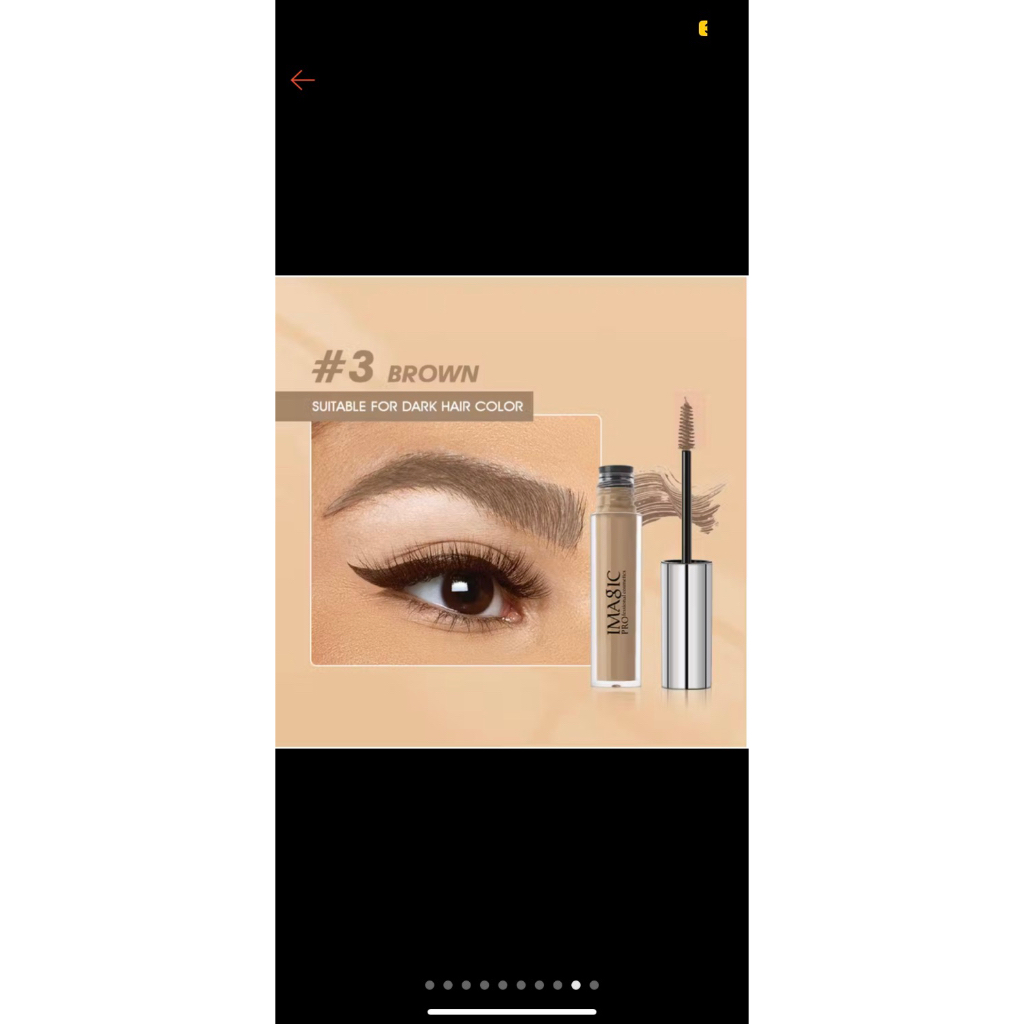This screenshot has height=1024, width=1024.
Task: Go back using the red arrow
Action: [302, 80]
